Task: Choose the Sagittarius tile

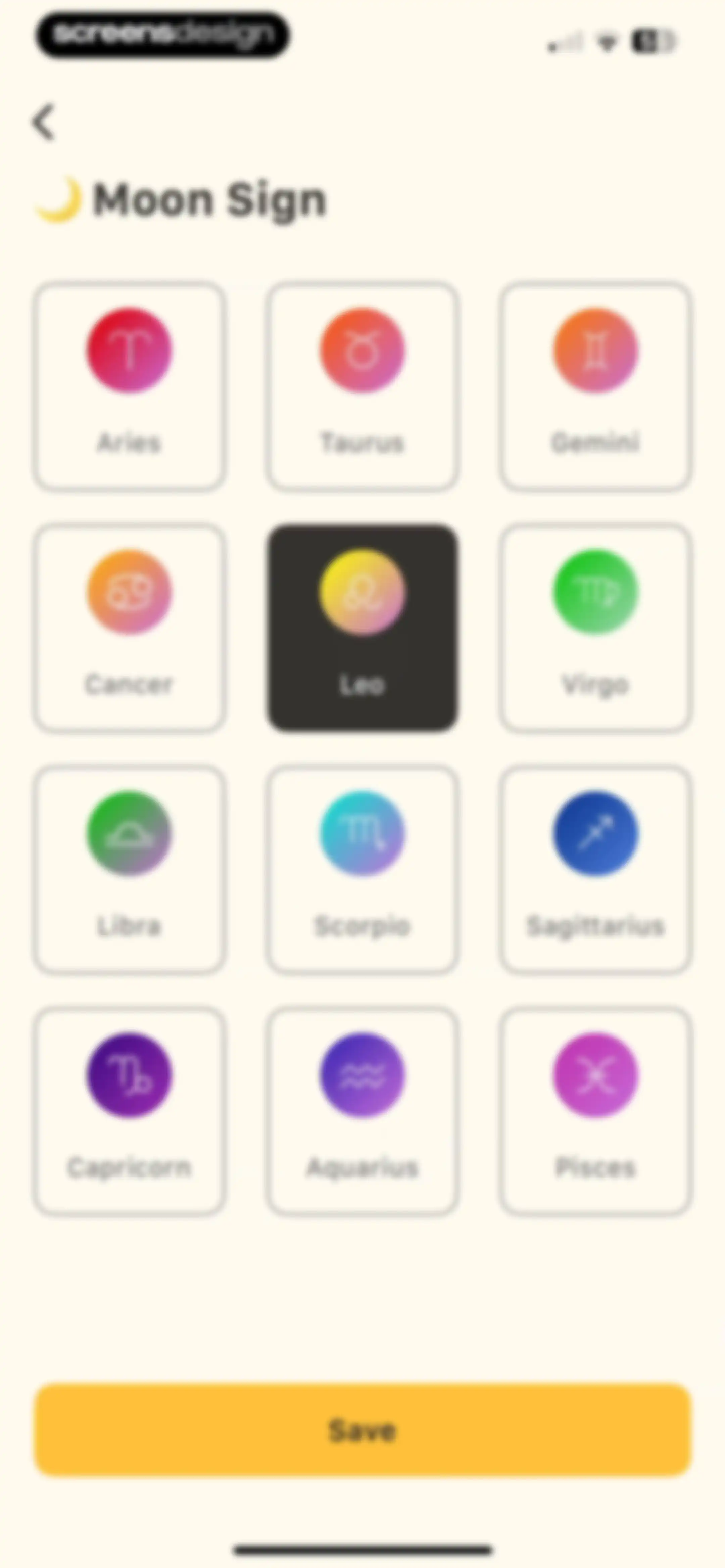Action: pos(595,869)
